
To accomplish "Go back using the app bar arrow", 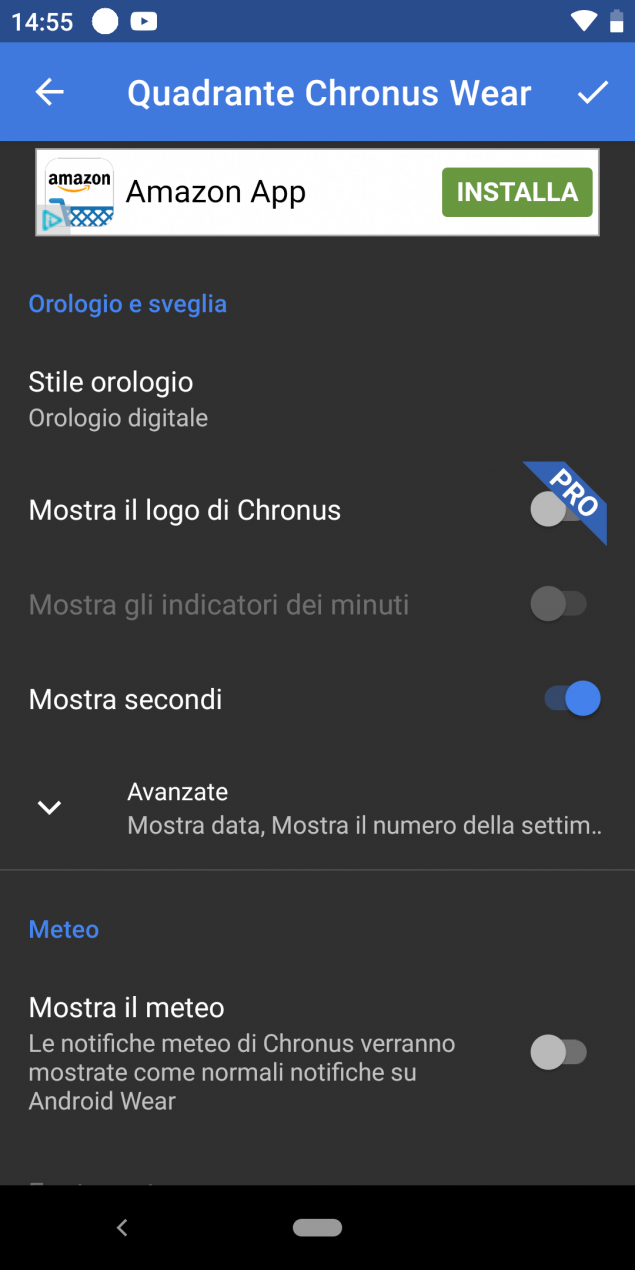I will [49, 92].
